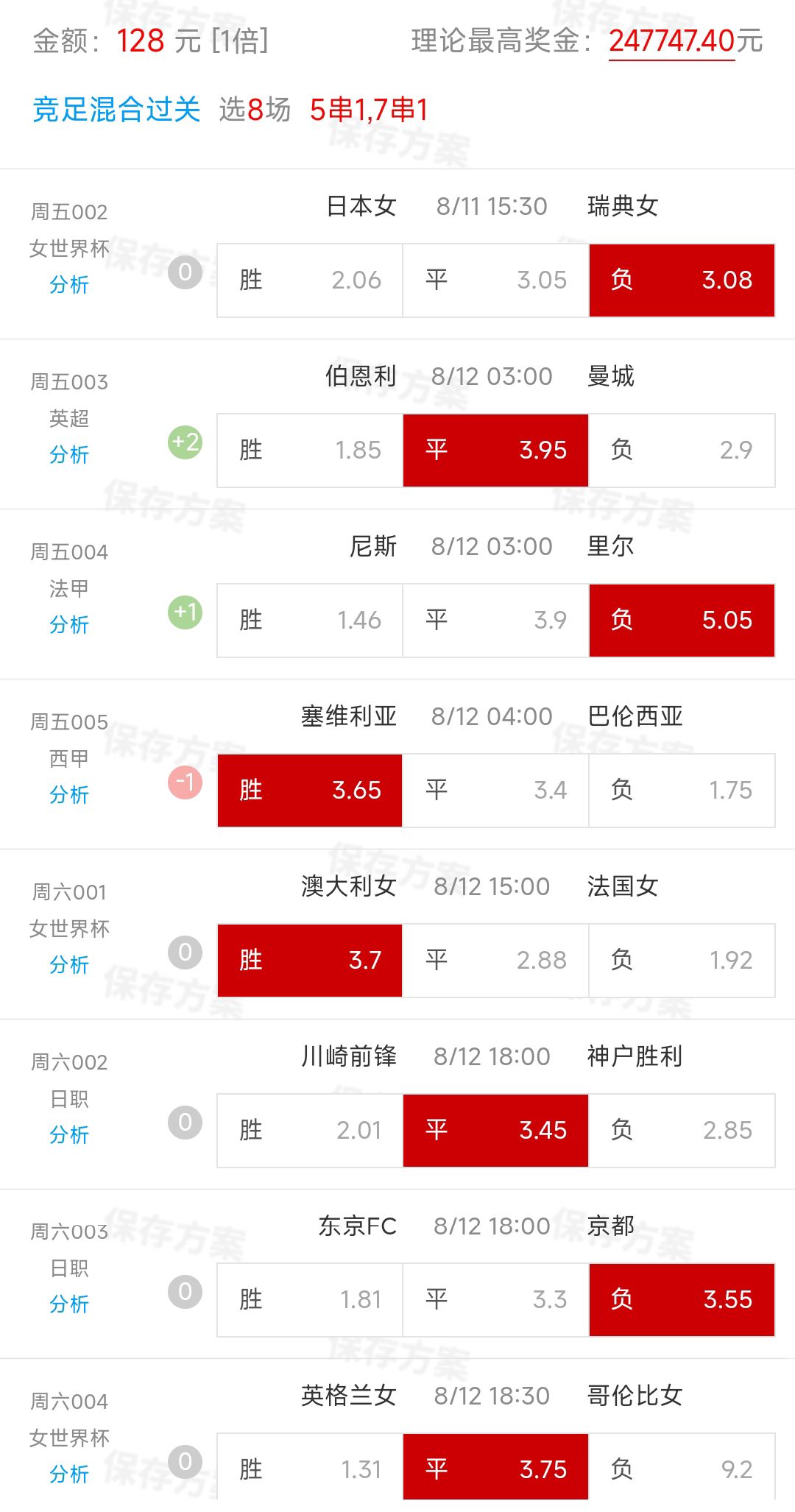Viewport: 795px width, 1512px height.
Task: Select 负 5.05 for 尼斯 vs 里尔
Action: click(x=682, y=621)
